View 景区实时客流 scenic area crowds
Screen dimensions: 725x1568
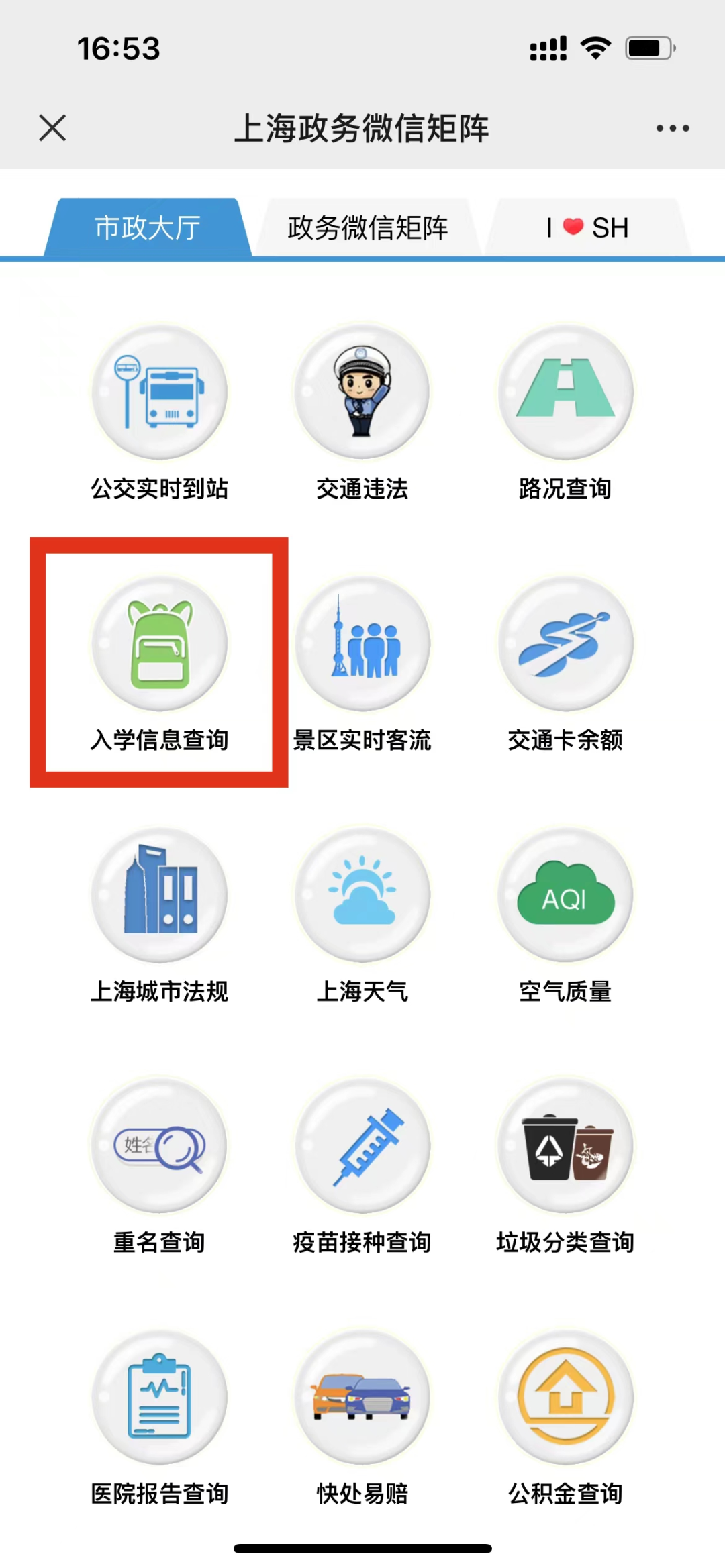pyautogui.click(x=362, y=664)
